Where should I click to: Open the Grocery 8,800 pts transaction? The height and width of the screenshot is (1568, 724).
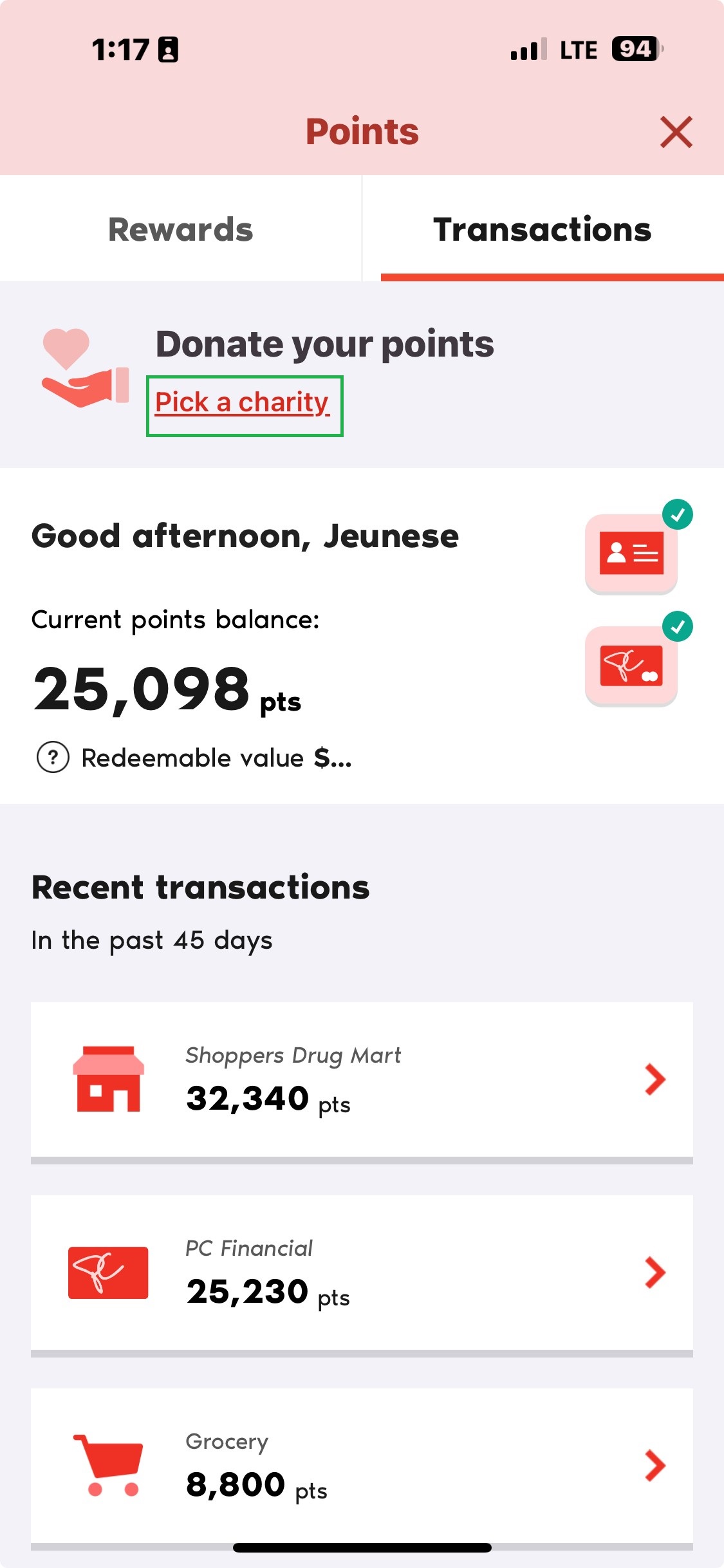click(362, 1466)
